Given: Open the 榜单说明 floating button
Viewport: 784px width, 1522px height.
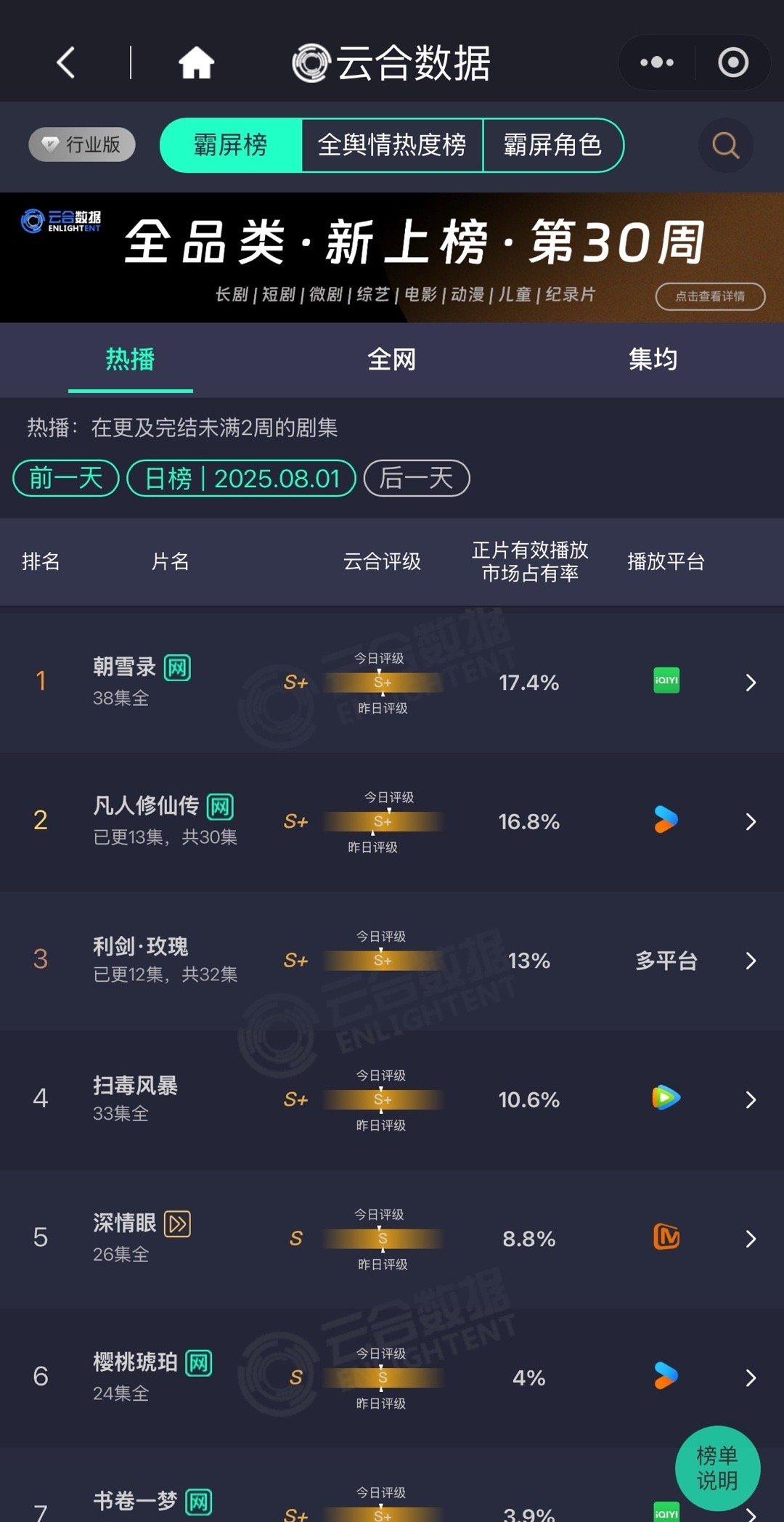Looking at the screenshot, I should pyautogui.click(x=717, y=1468).
